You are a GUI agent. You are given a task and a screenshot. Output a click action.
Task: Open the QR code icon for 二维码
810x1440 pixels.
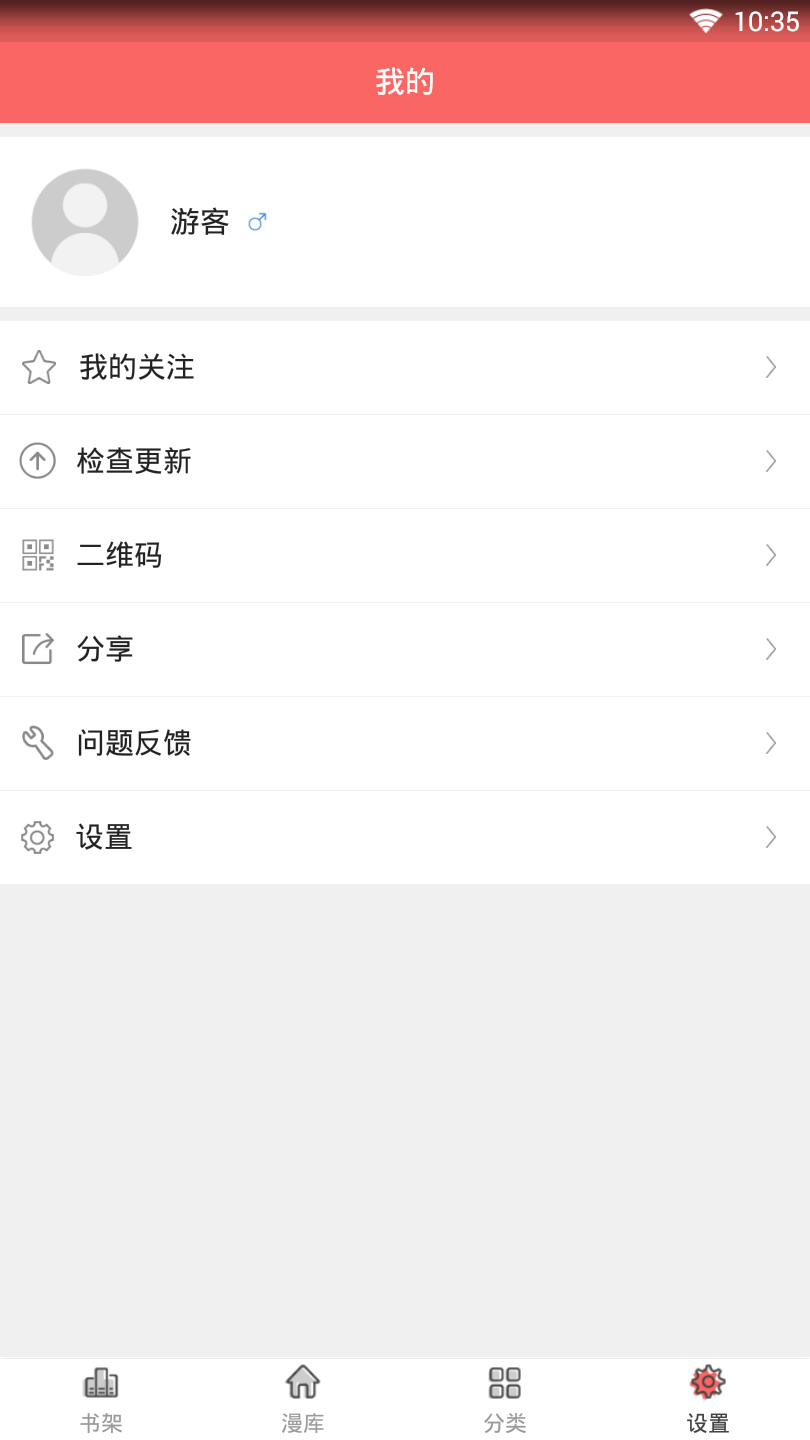(x=38, y=555)
